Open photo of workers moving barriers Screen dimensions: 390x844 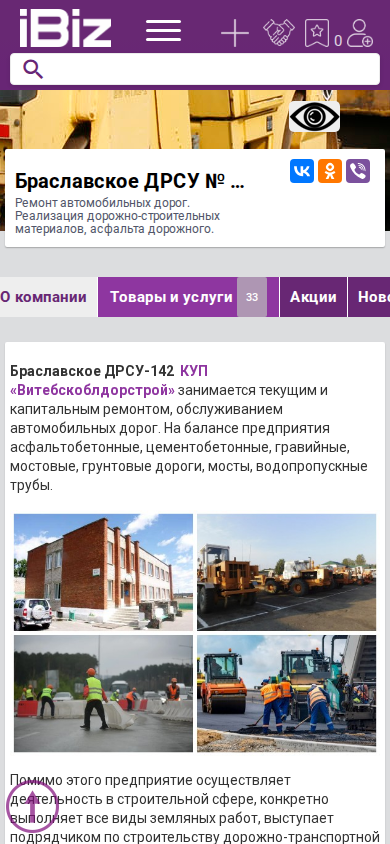pyautogui.click(x=103, y=693)
